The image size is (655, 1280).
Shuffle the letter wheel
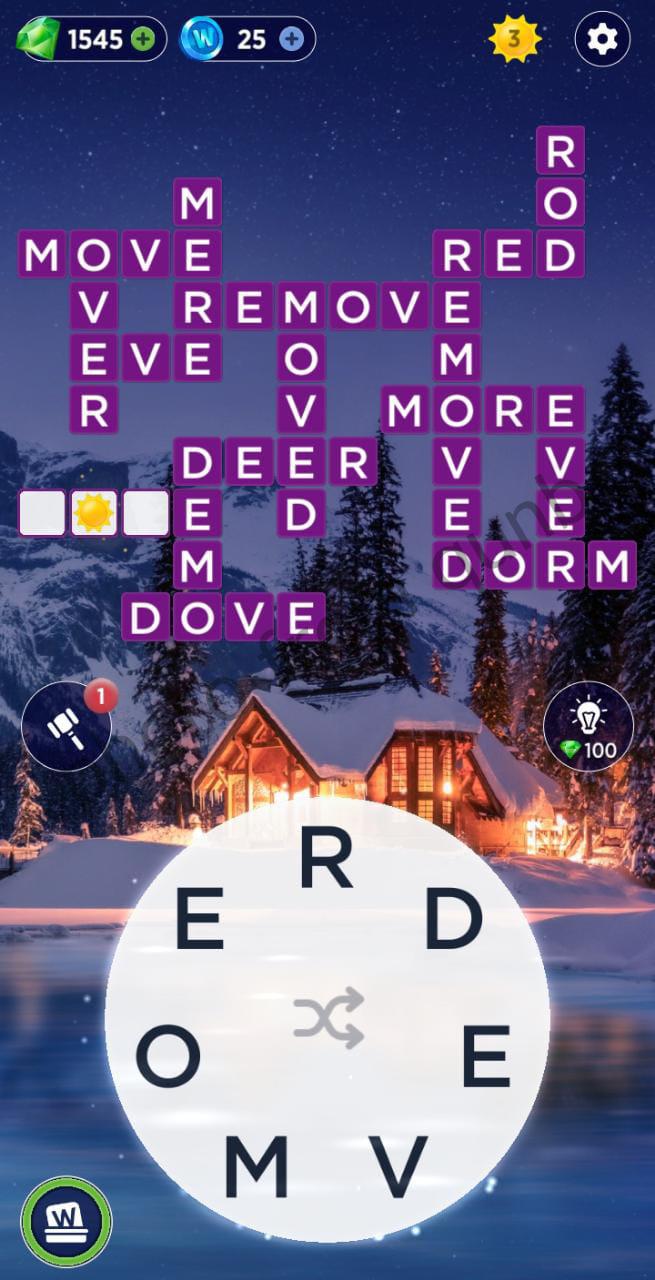[x=328, y=1018]
